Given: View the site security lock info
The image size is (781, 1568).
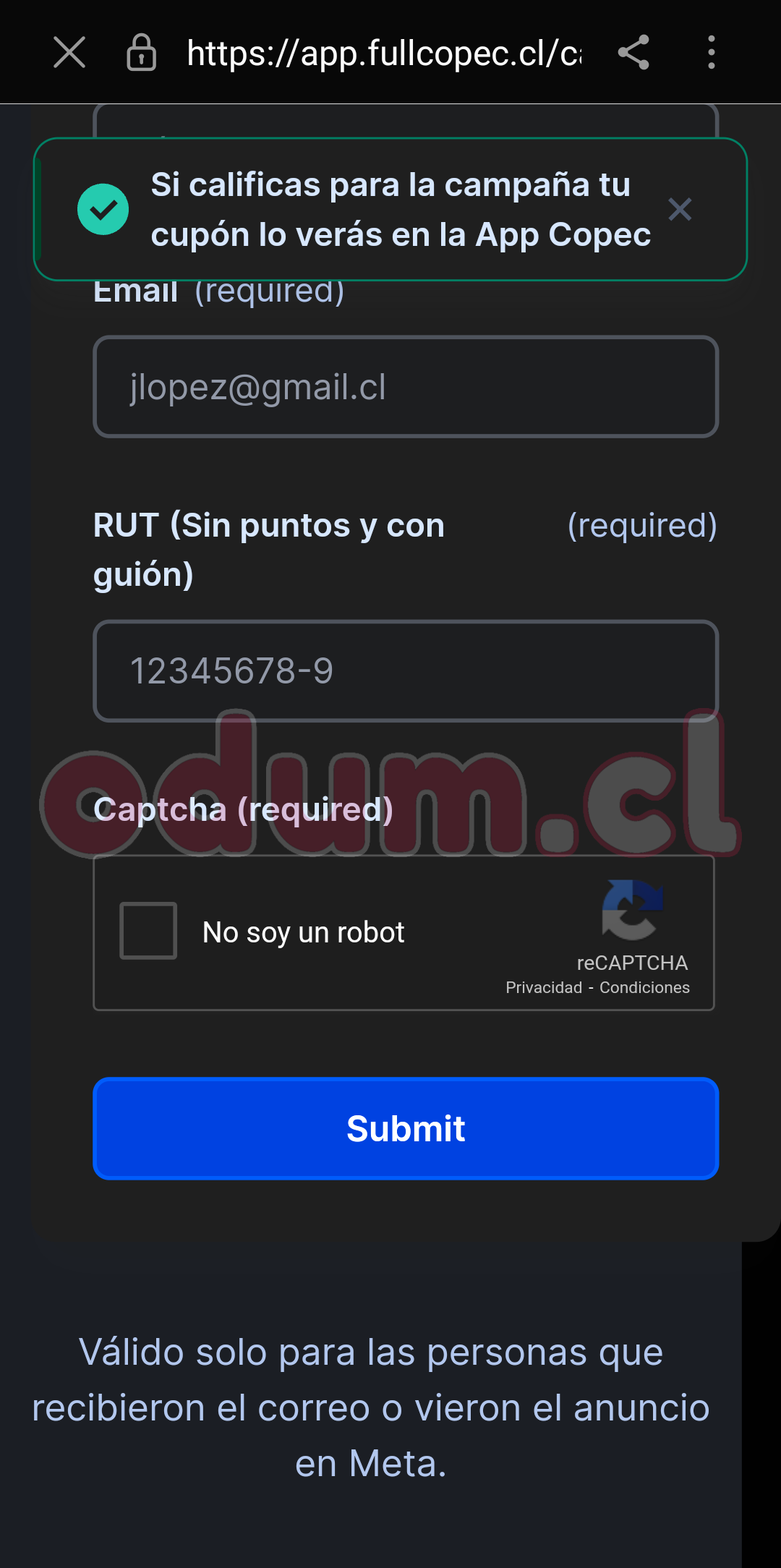Looking at the screenshot, I should point(142,53).
